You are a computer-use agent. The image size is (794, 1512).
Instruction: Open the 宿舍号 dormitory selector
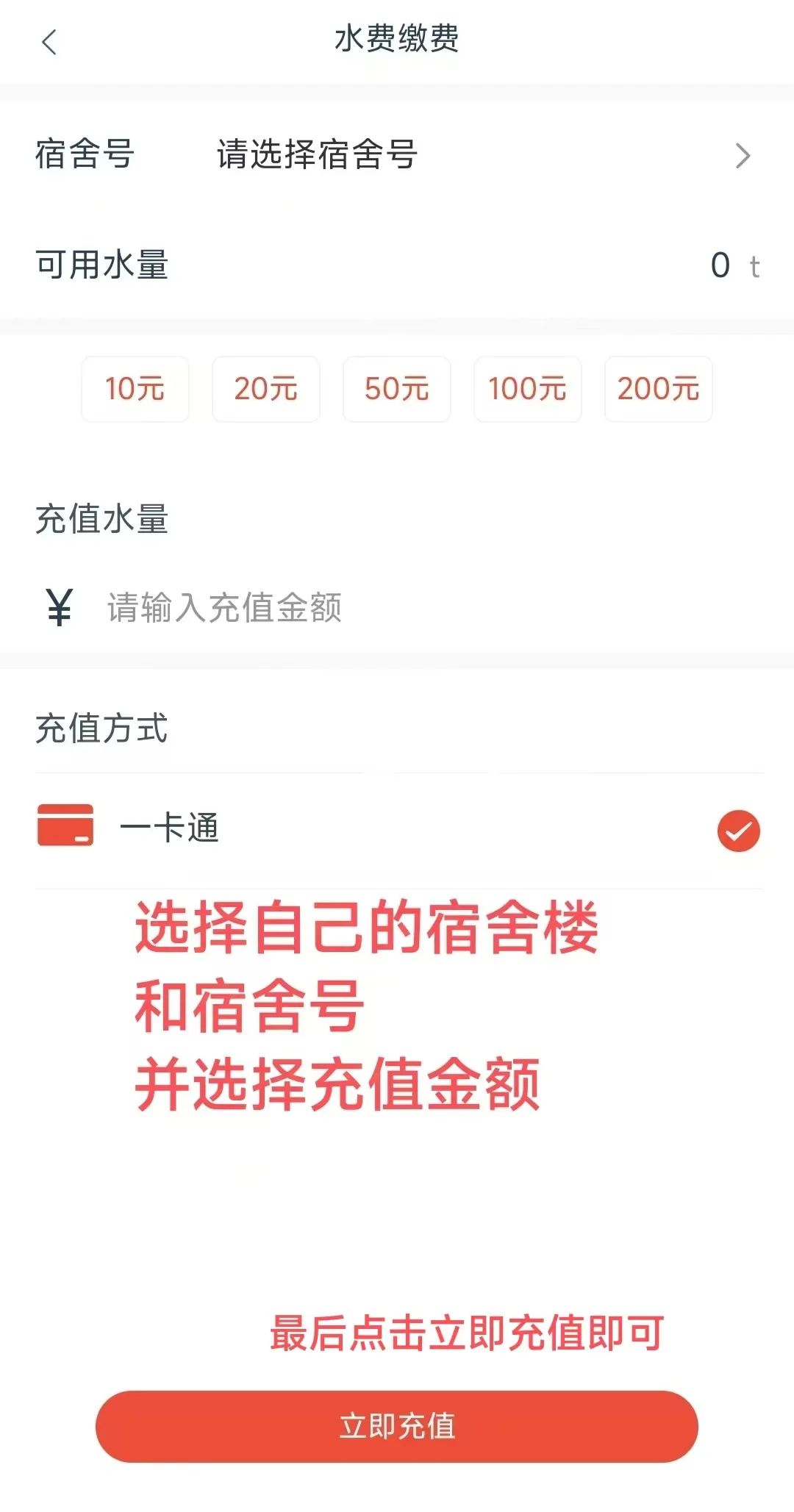click(x=397, y=156)
